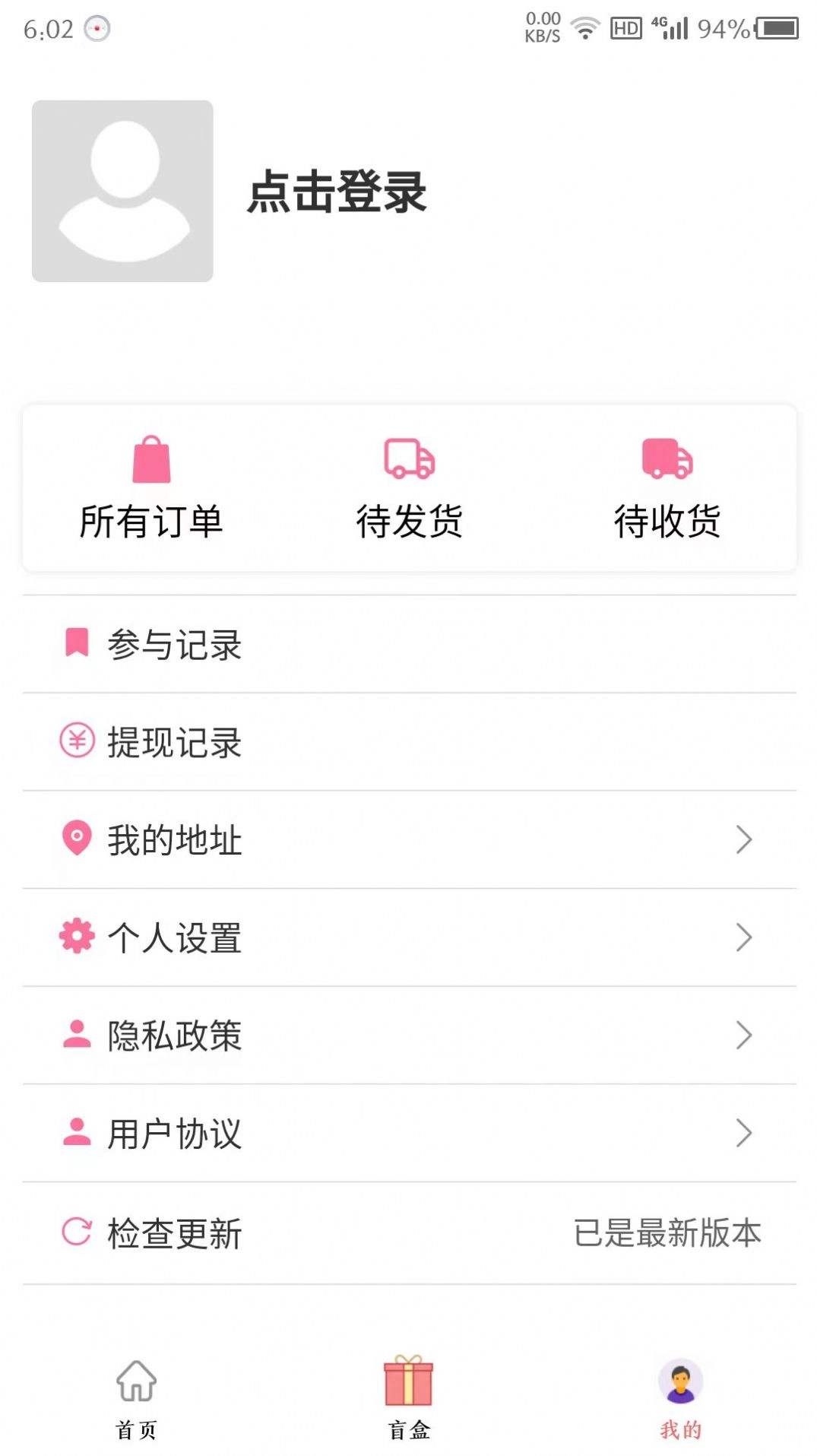Open the chevron next to 我的地址
This screenshot has height=1456, width=817.
745,840
